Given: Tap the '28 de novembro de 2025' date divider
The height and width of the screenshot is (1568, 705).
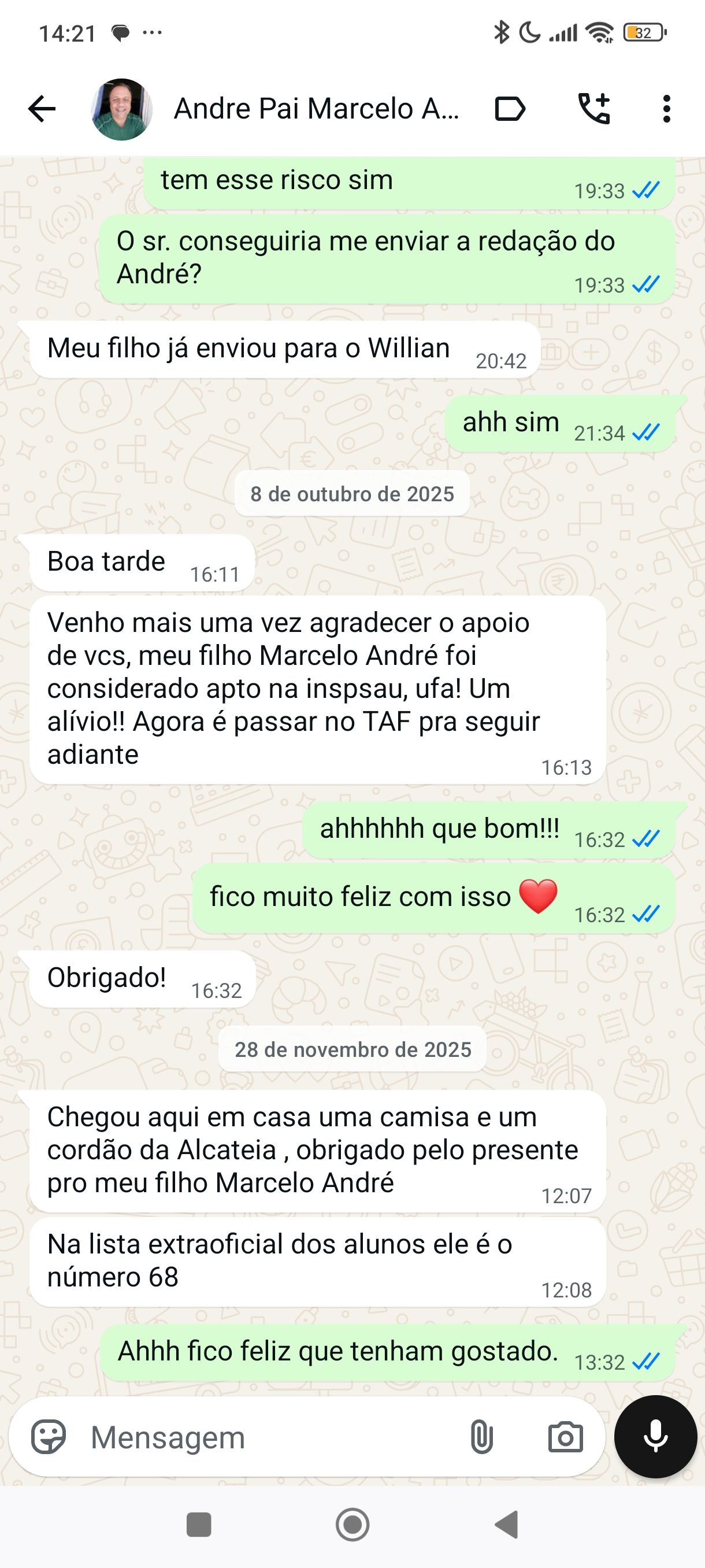Looking at the screenshot, I should coord(352,1049).
